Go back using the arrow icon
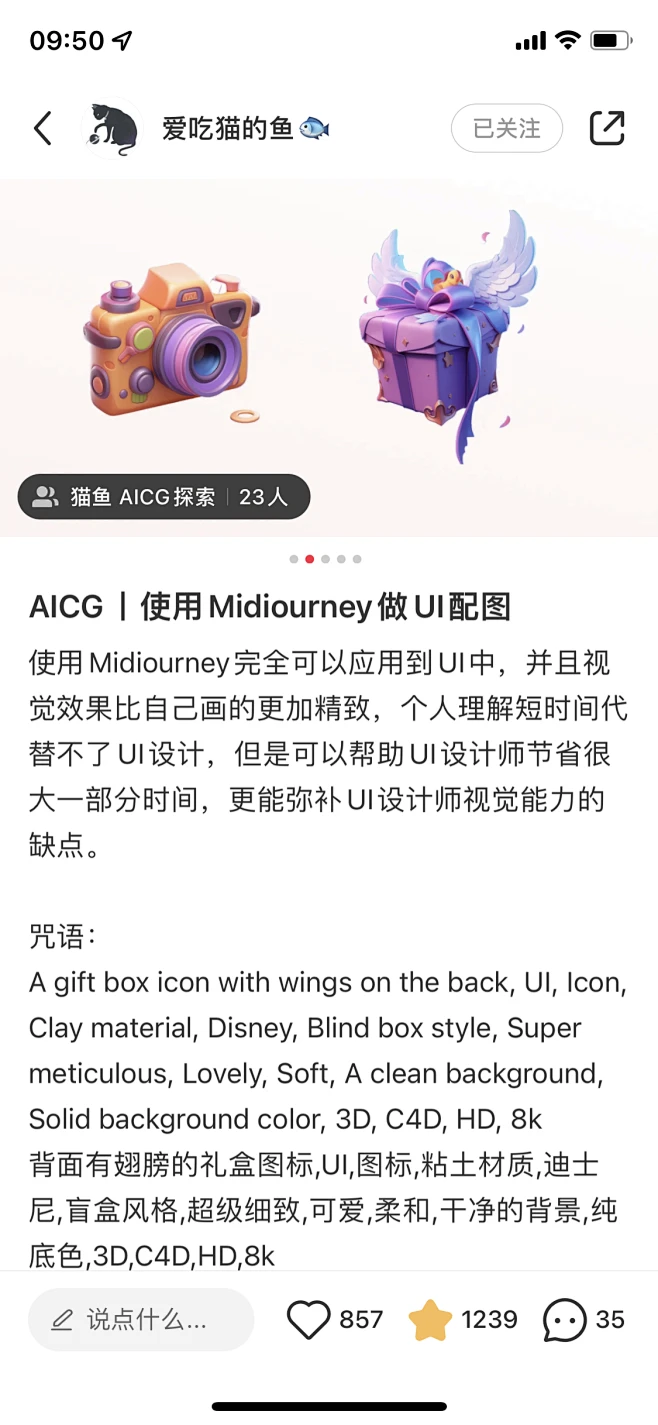The width and height of the screenshot is (658, 1425). (42, 128)
